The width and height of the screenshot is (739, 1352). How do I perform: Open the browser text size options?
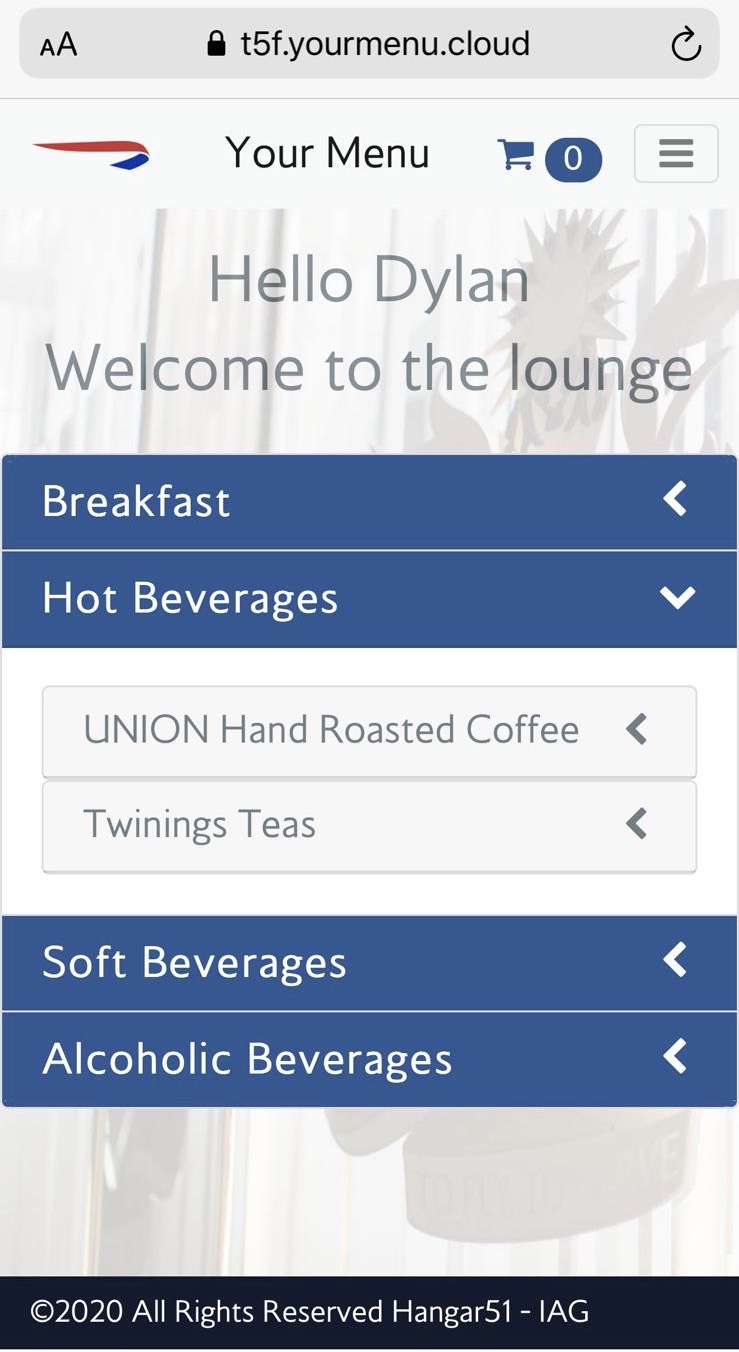click(x=59, y=45)
